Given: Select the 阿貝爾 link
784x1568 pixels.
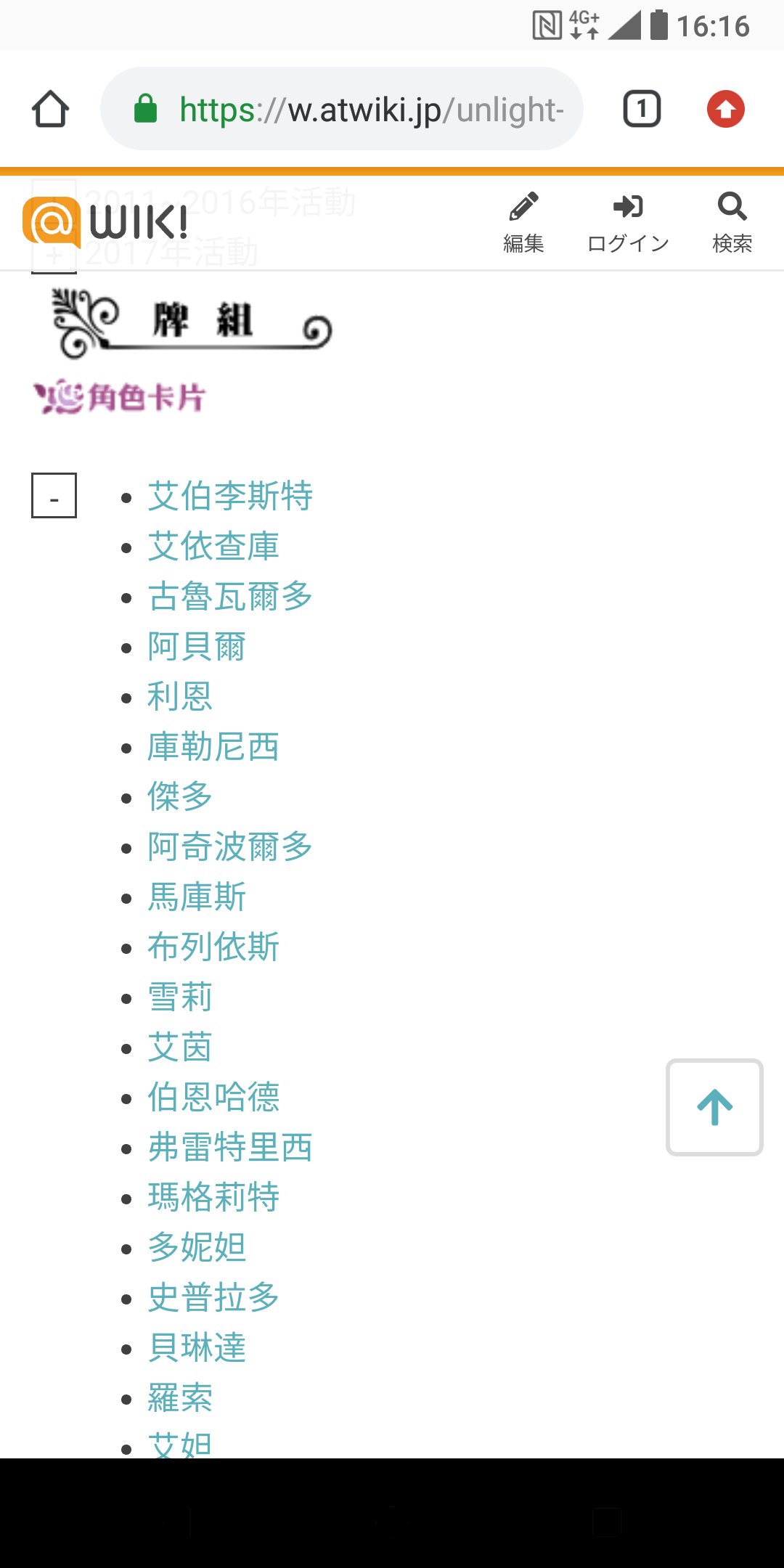Looking at the screenshot, I should (x=197, y=647).
